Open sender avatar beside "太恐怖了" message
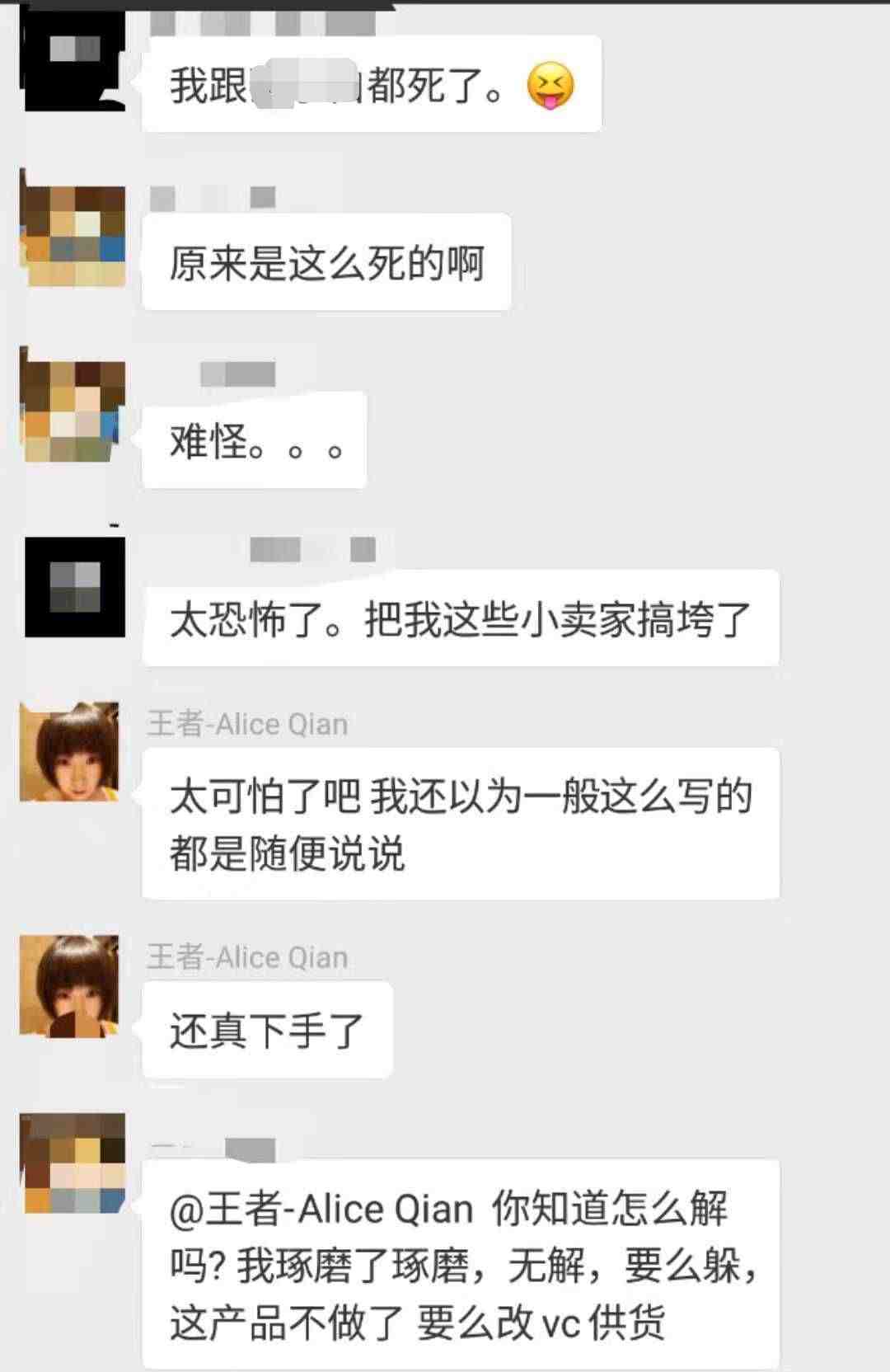Image resolution: width=890 pixels, height=1372 pixels. click(x=74, y=586)
